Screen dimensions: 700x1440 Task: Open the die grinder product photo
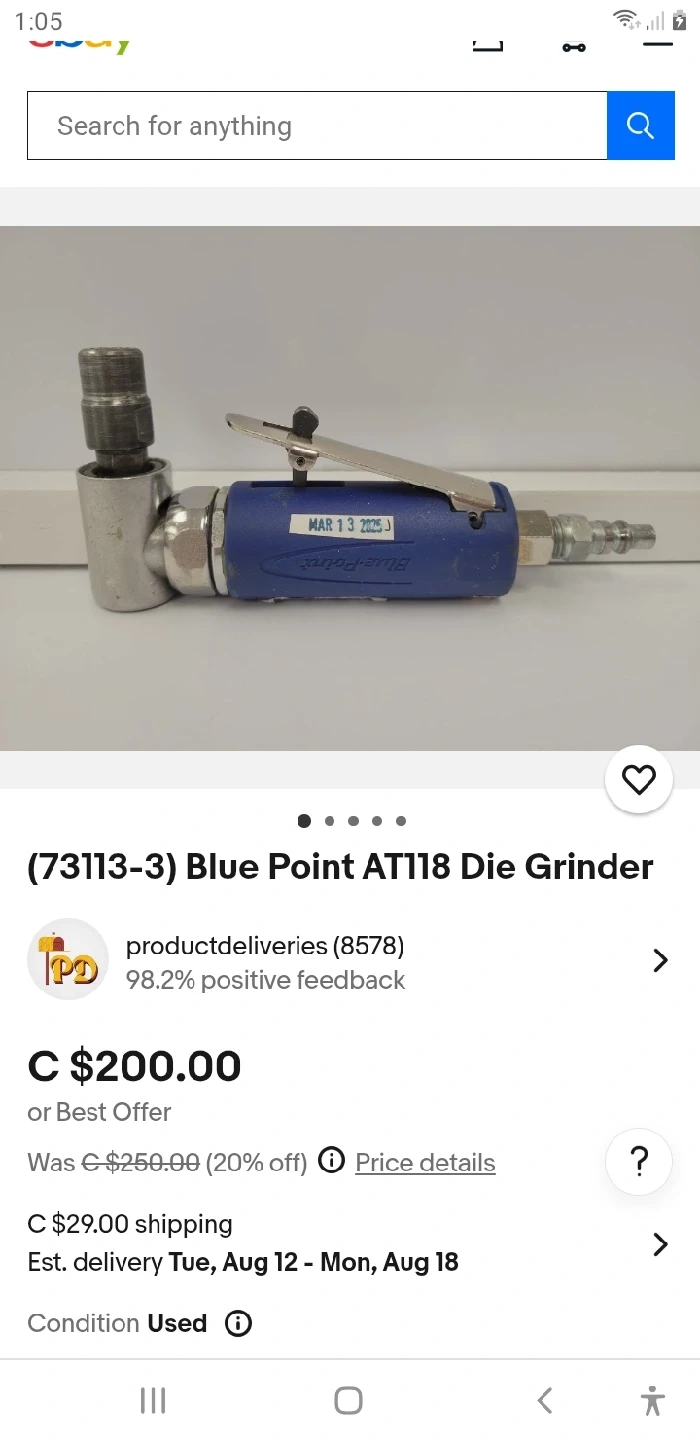350,488
